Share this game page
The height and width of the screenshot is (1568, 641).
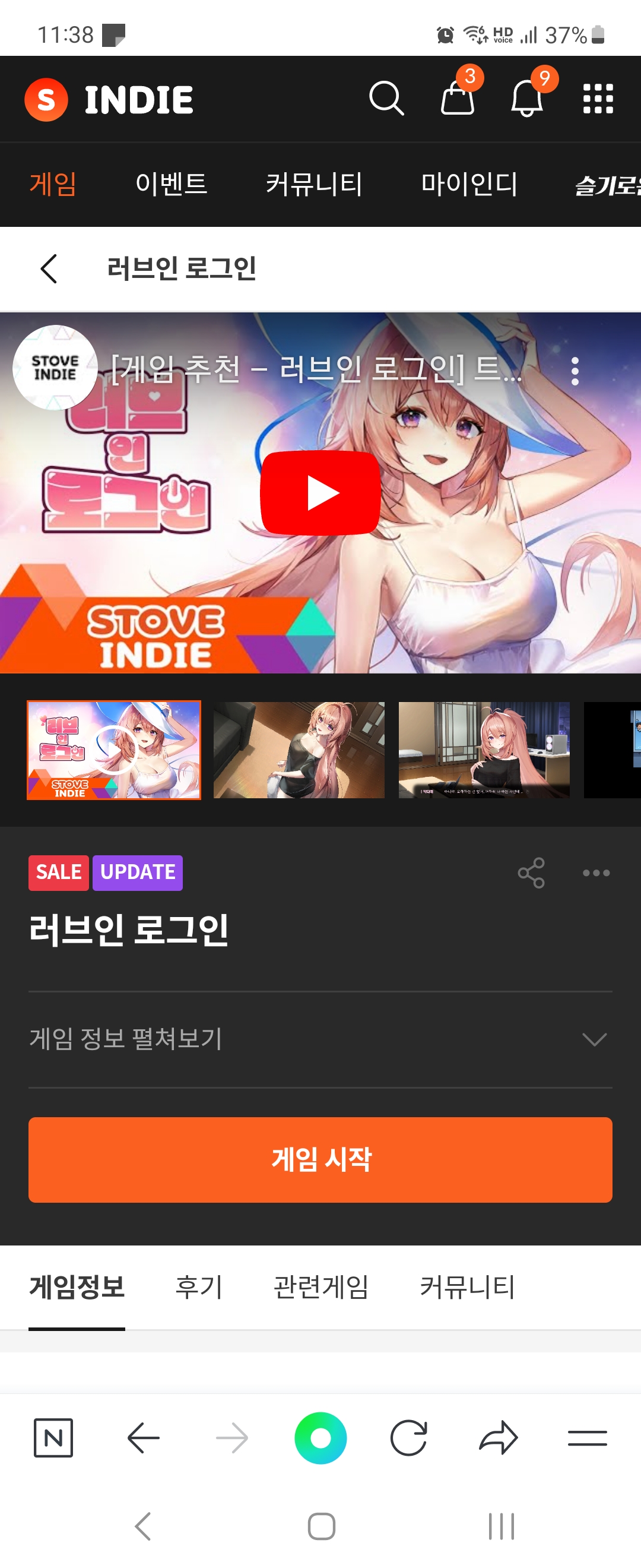531,873
